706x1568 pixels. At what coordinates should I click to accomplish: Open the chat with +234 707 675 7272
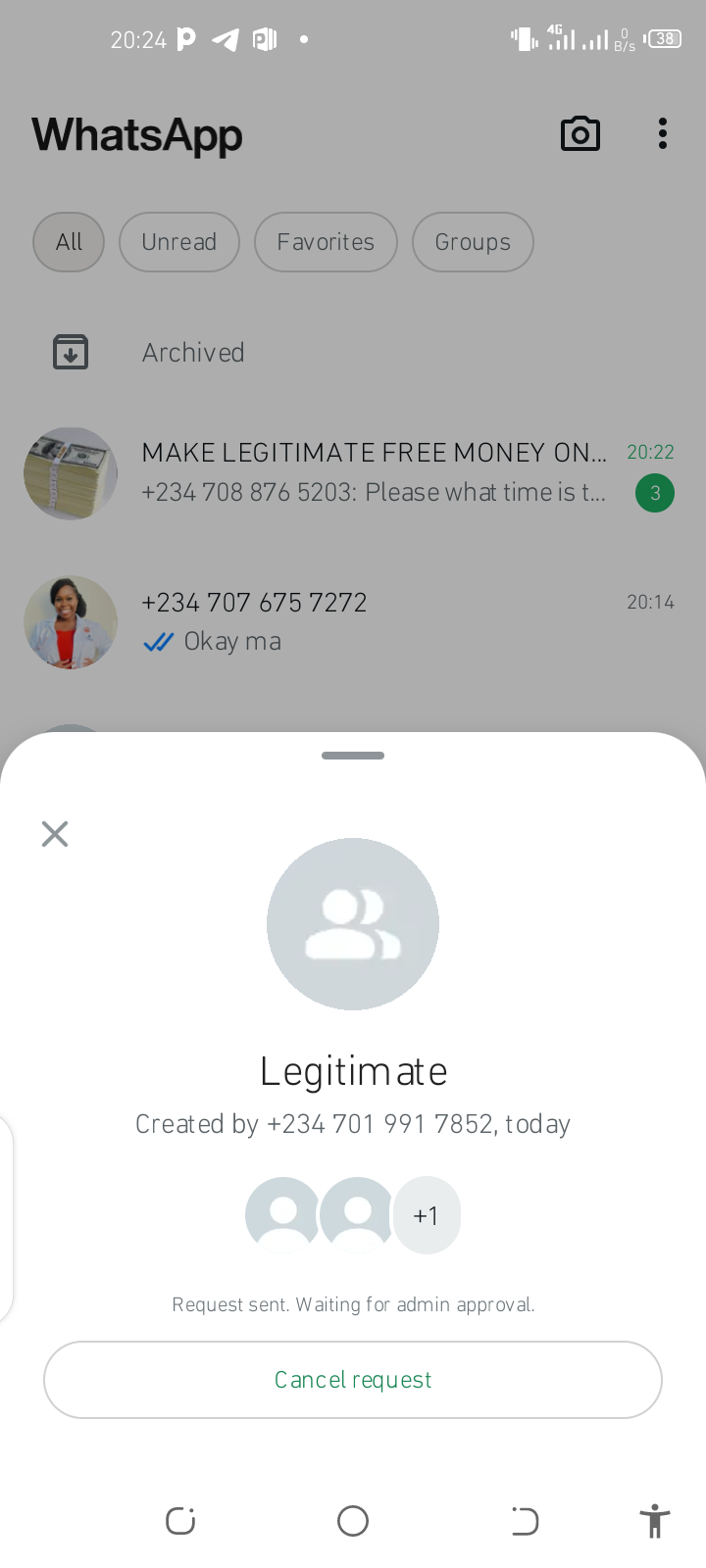tap(373, 621)
